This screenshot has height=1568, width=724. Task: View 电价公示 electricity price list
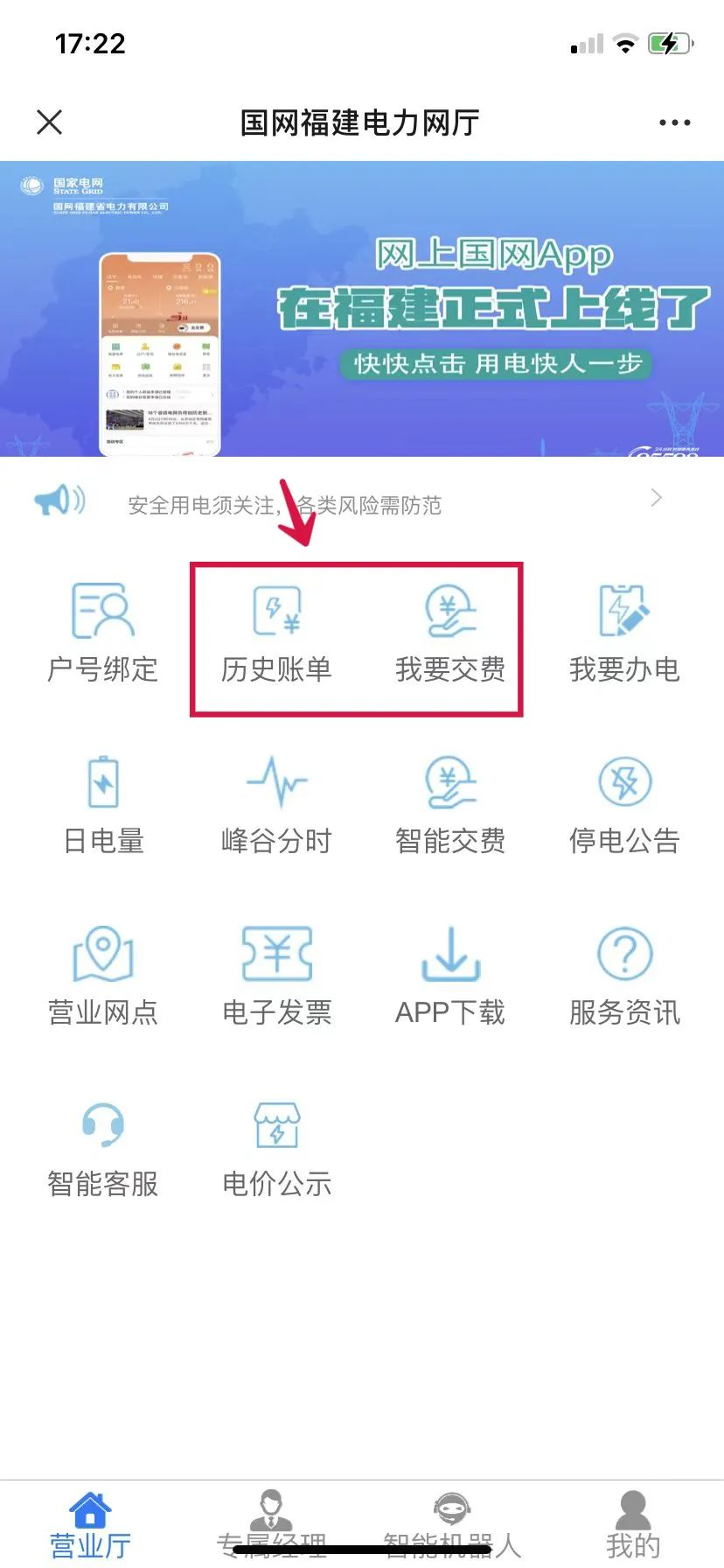(276, 1148)
